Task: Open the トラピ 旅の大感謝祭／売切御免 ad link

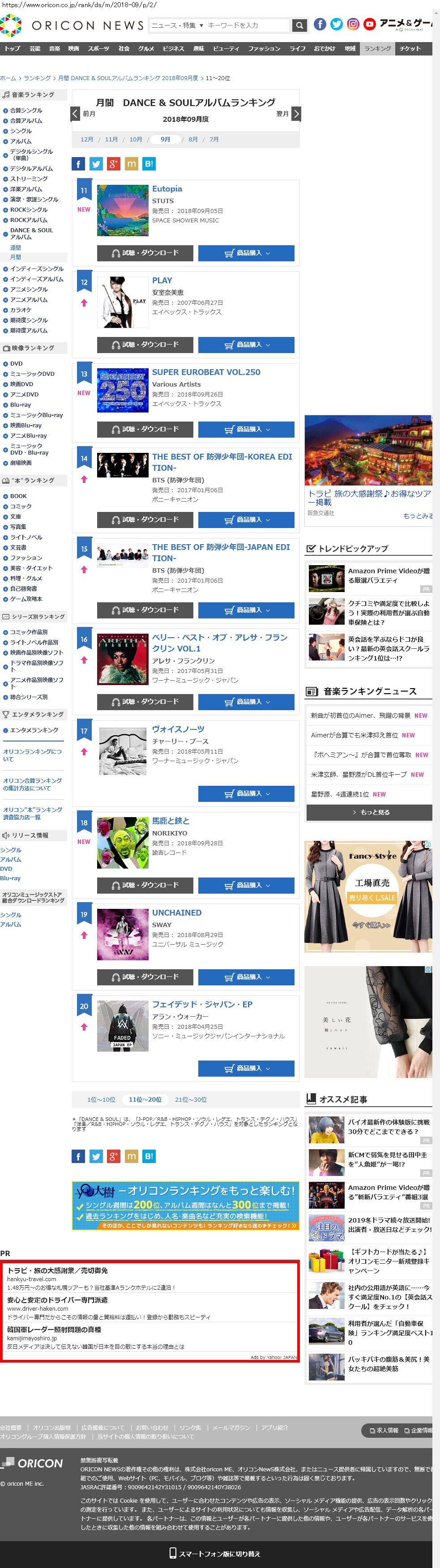Action: coord(57,1270)
